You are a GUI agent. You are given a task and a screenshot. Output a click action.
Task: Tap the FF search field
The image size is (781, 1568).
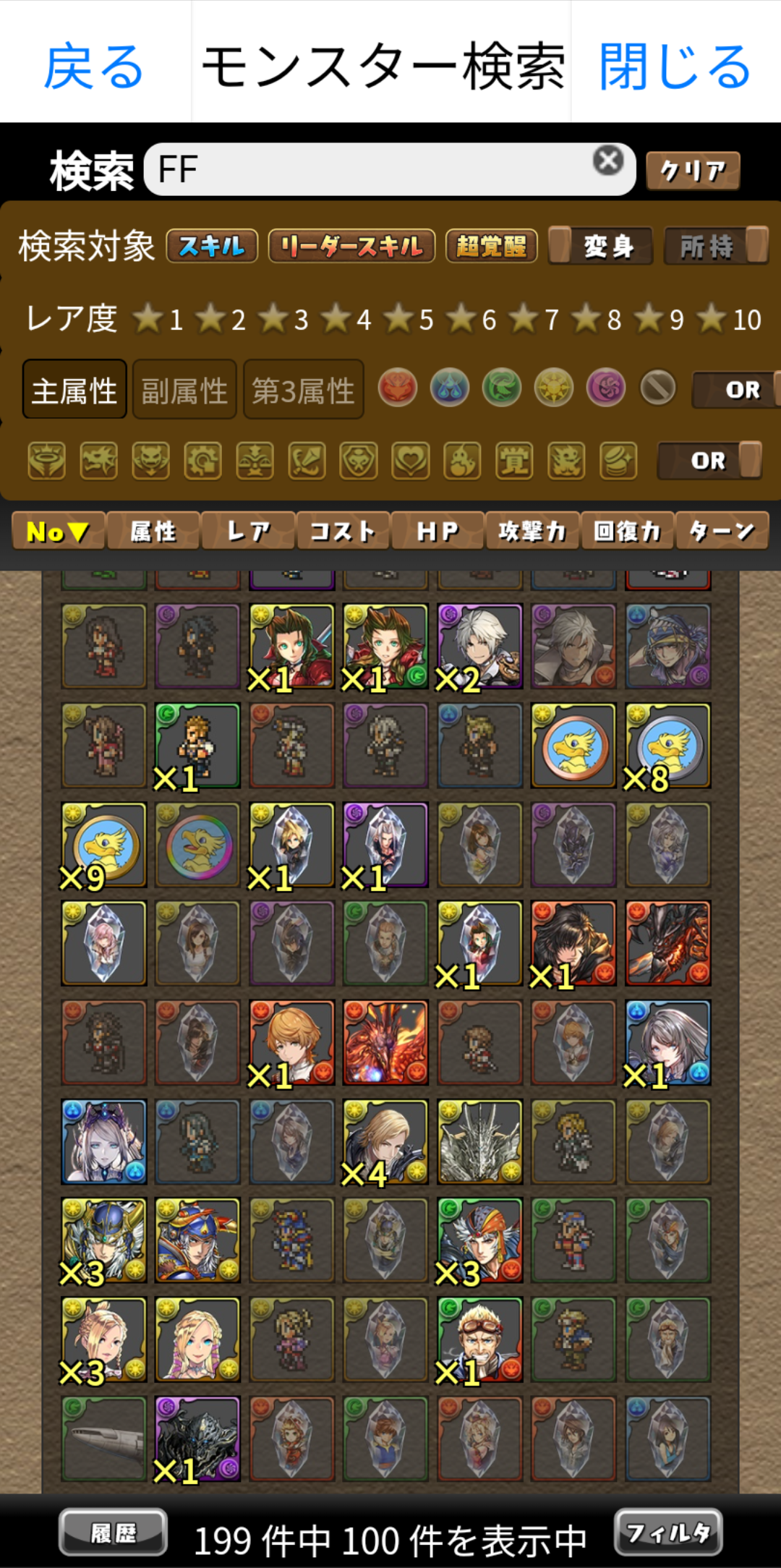(x=369, y=169)
